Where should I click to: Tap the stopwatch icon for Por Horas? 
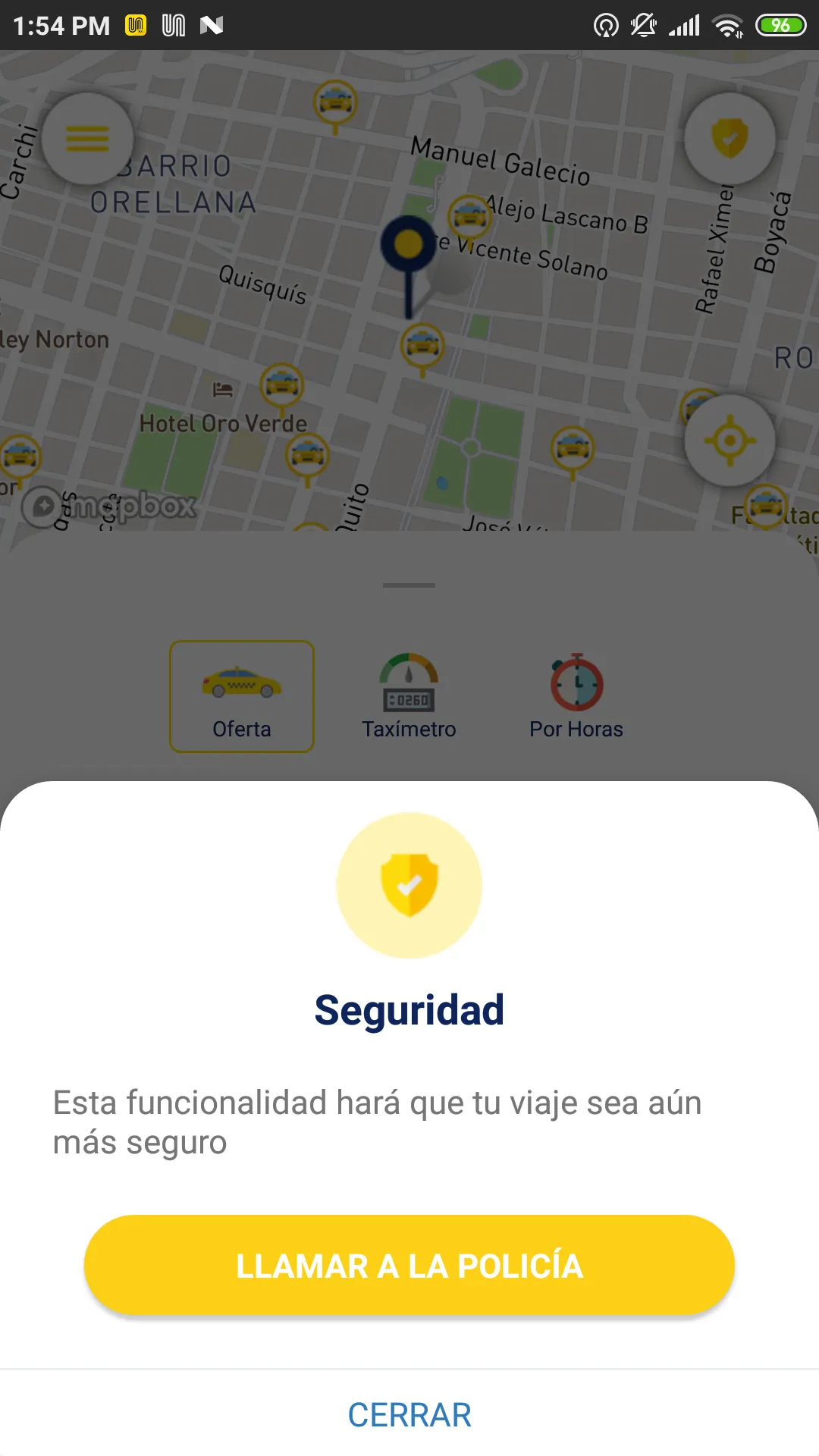pos(576,682)
